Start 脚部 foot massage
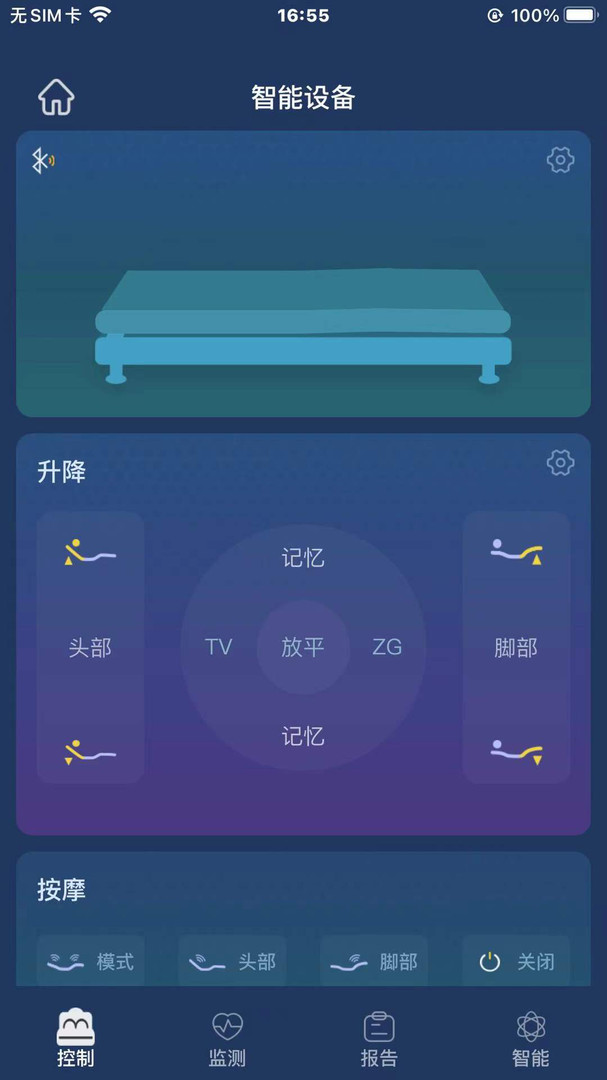607x1080 pixels. pos(374,962)
